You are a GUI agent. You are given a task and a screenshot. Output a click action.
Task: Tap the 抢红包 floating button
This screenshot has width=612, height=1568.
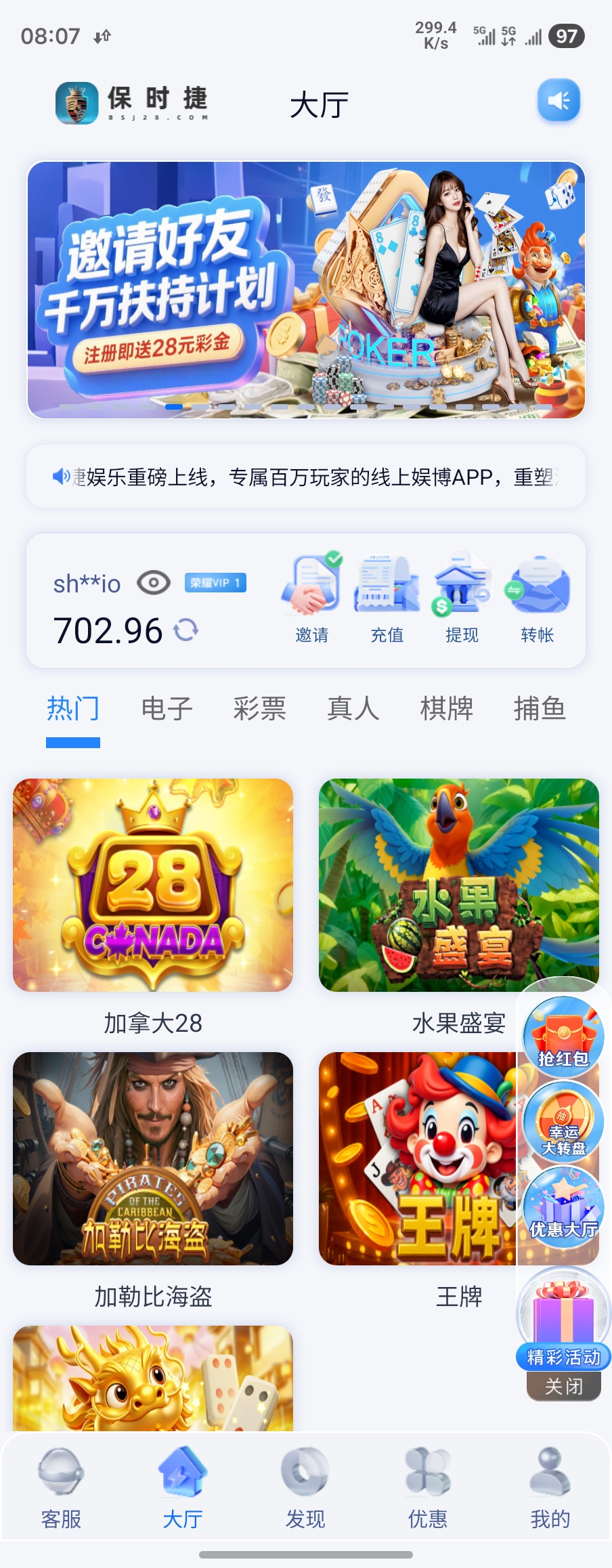point(563,1035)
